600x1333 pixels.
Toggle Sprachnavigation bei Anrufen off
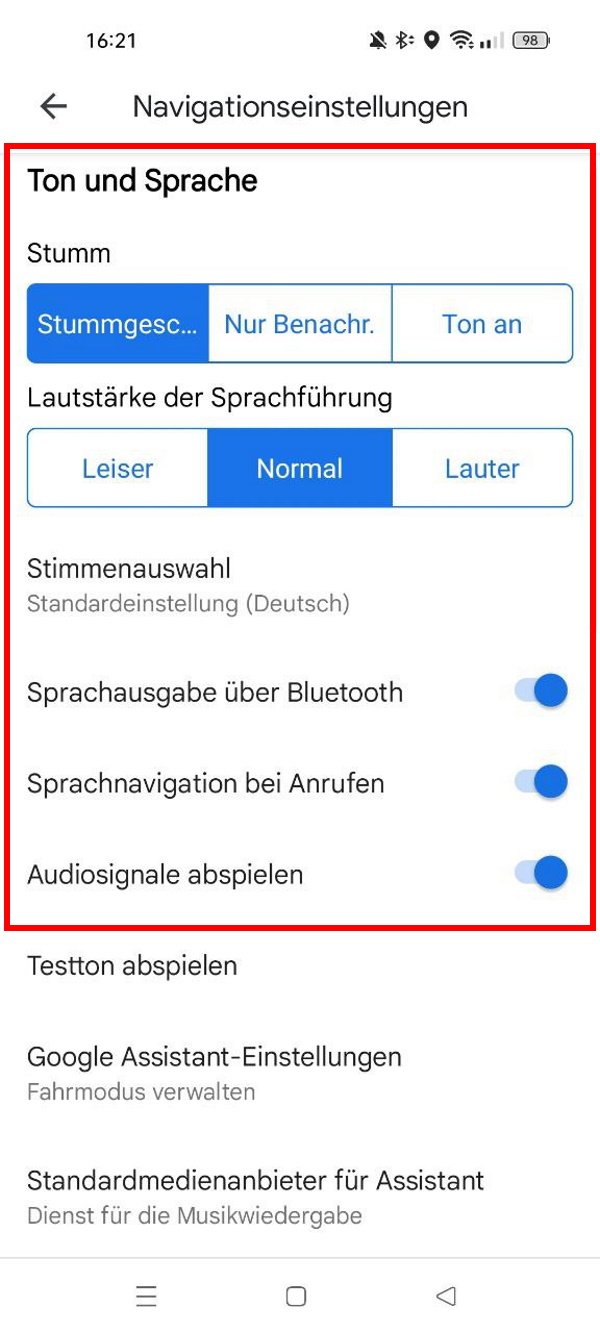541,783
